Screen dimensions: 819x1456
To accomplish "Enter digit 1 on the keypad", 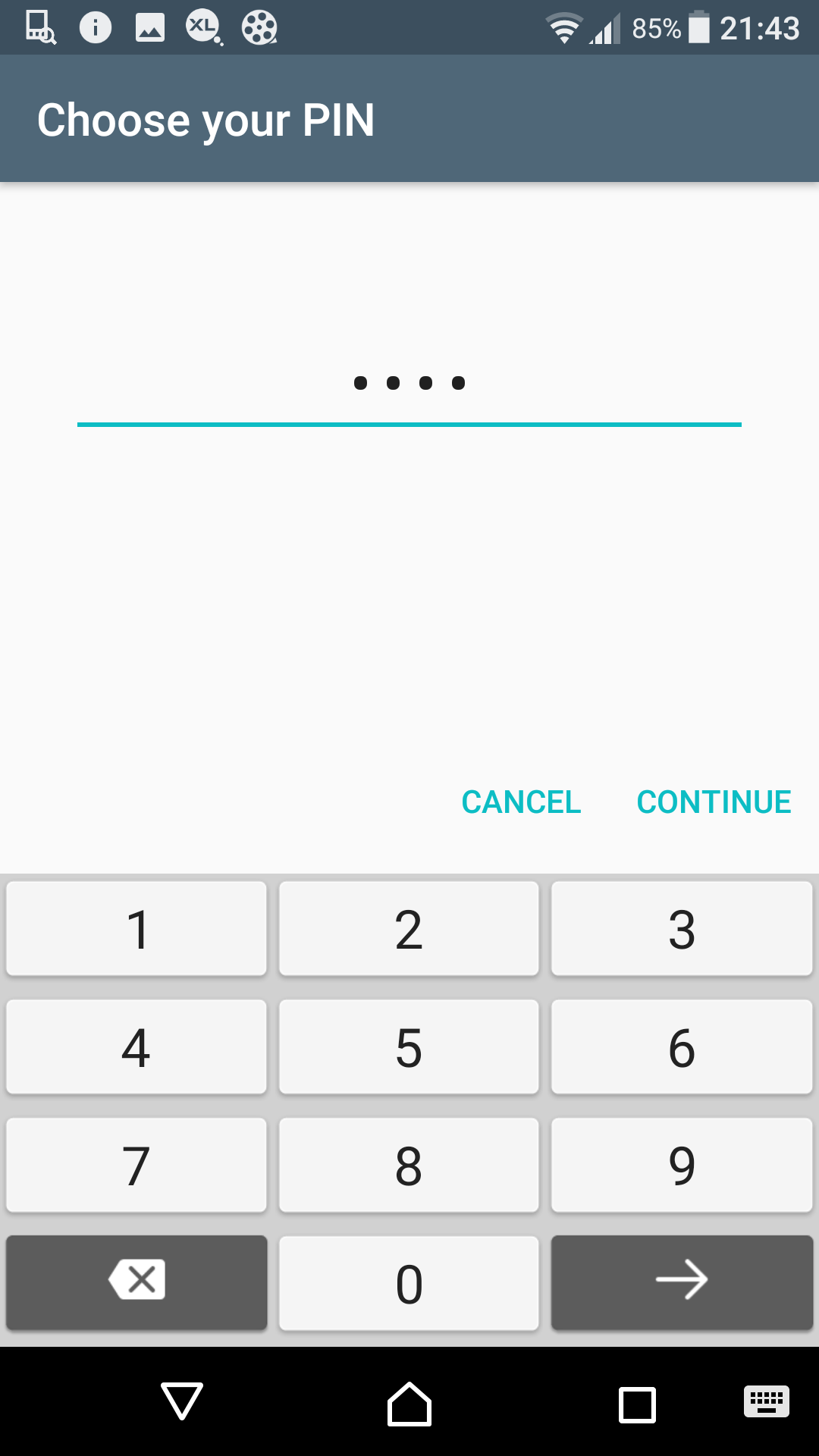I will click(136, 928).
